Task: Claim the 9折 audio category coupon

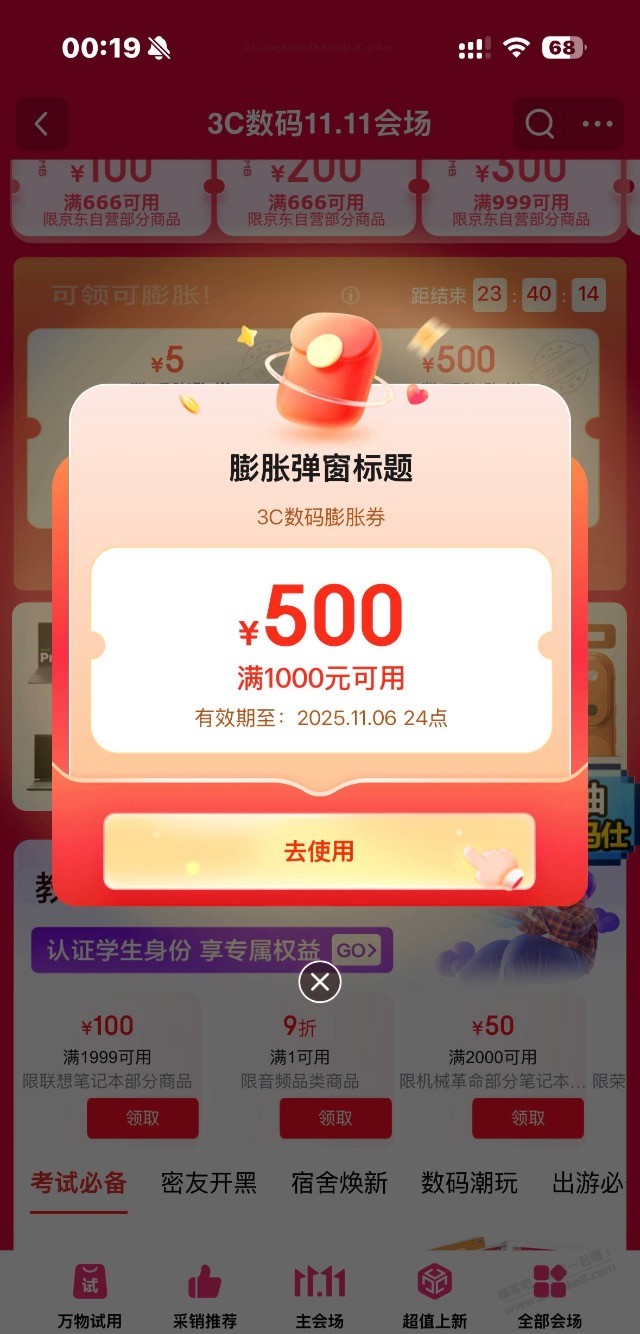Action: coord(335,1118)
